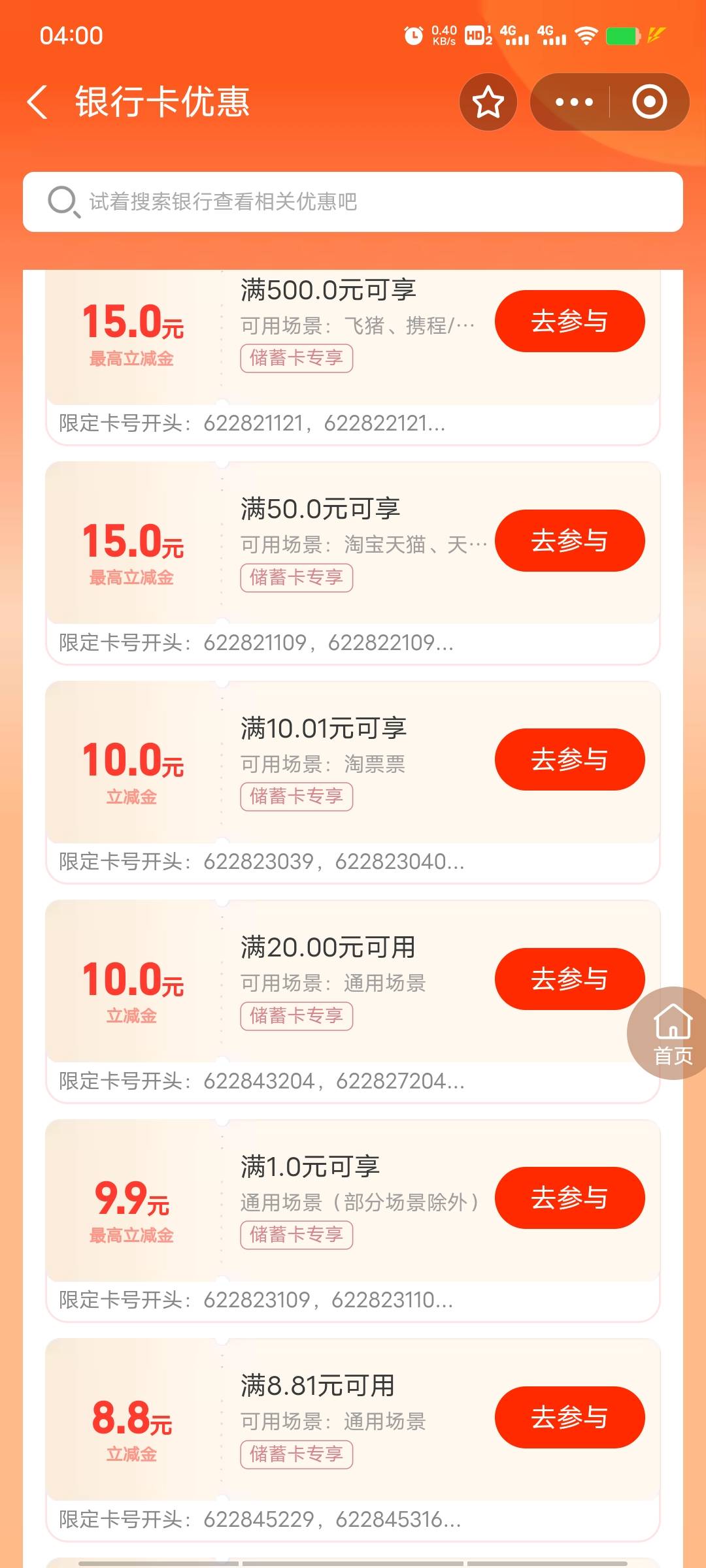Tap 去参与 for the 淘票票 coupon
This screenshot has width=706, height=1568.
click(x=569, y=760)
